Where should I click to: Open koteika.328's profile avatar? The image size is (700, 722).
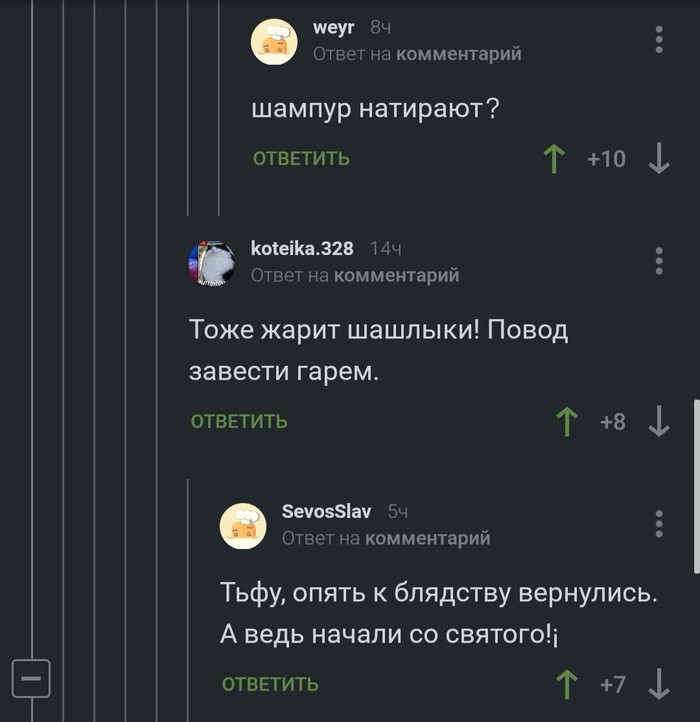point(212,263)
